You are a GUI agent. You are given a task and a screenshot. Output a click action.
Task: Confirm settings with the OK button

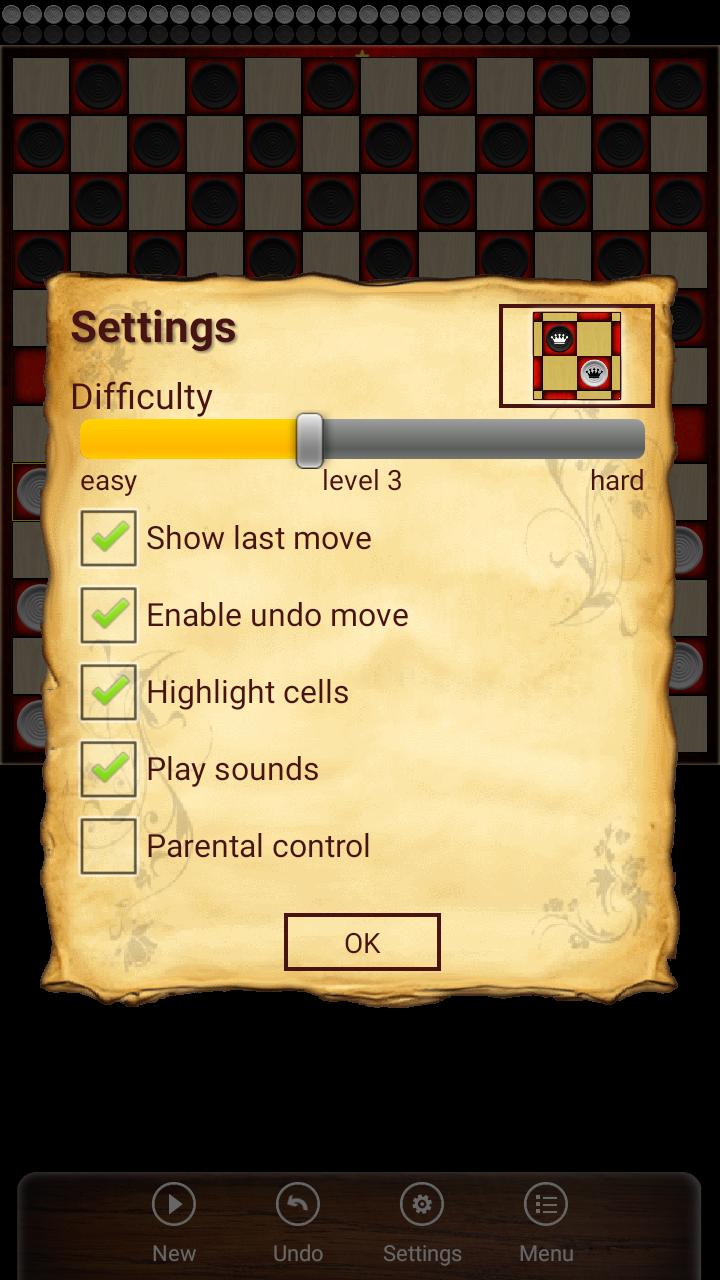point(362,942)
